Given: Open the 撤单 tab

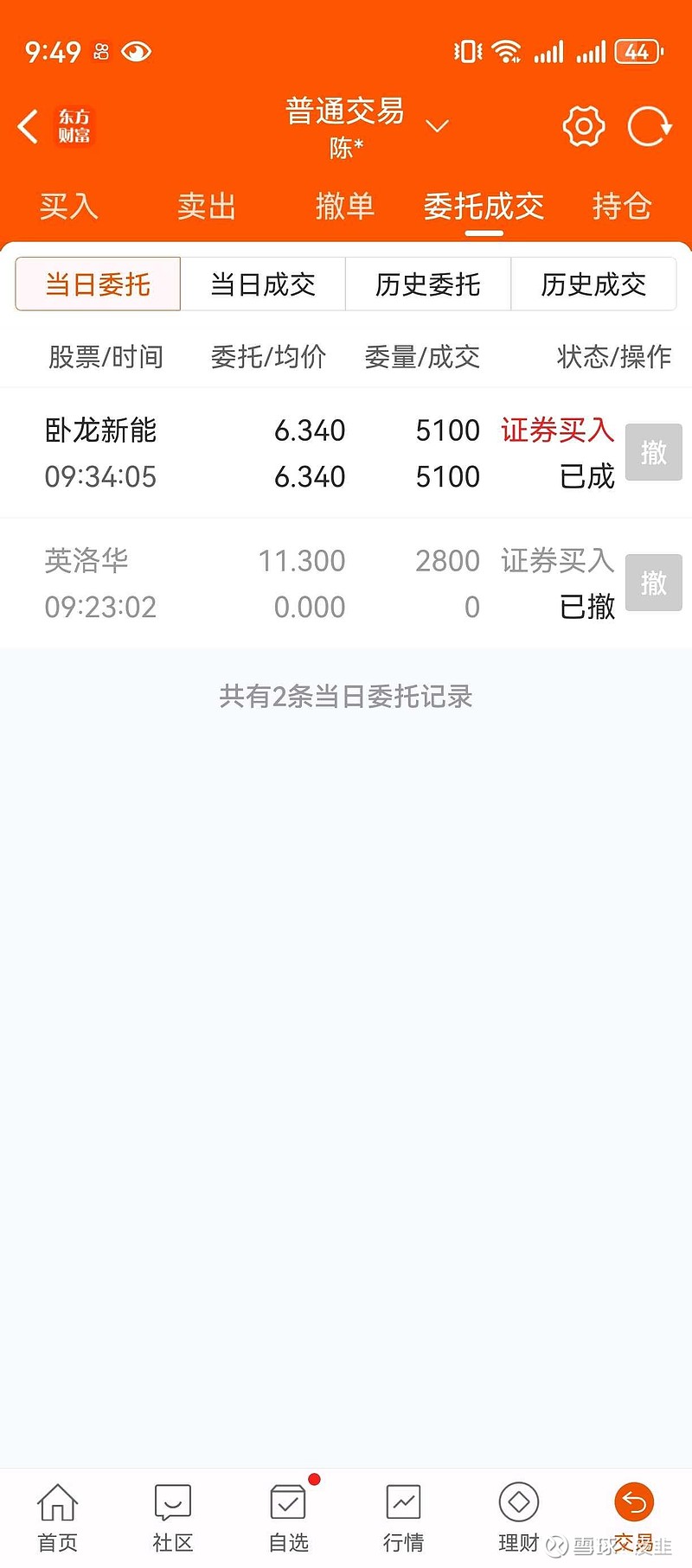Looking at the screenshot, I should coord(345,207).
